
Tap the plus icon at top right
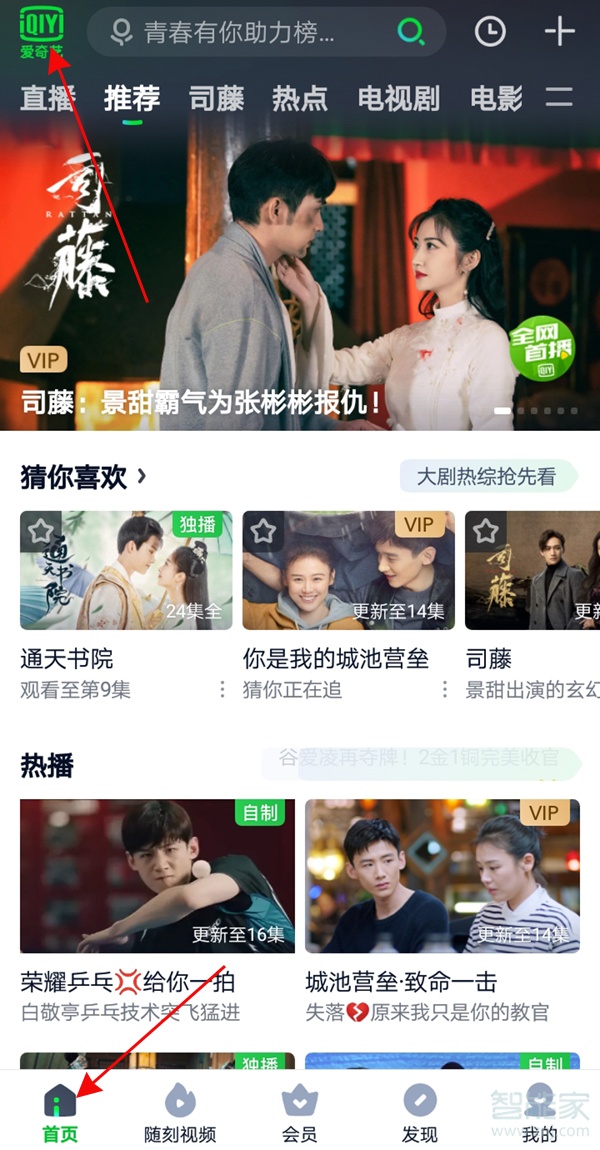(x=559, y=32)
